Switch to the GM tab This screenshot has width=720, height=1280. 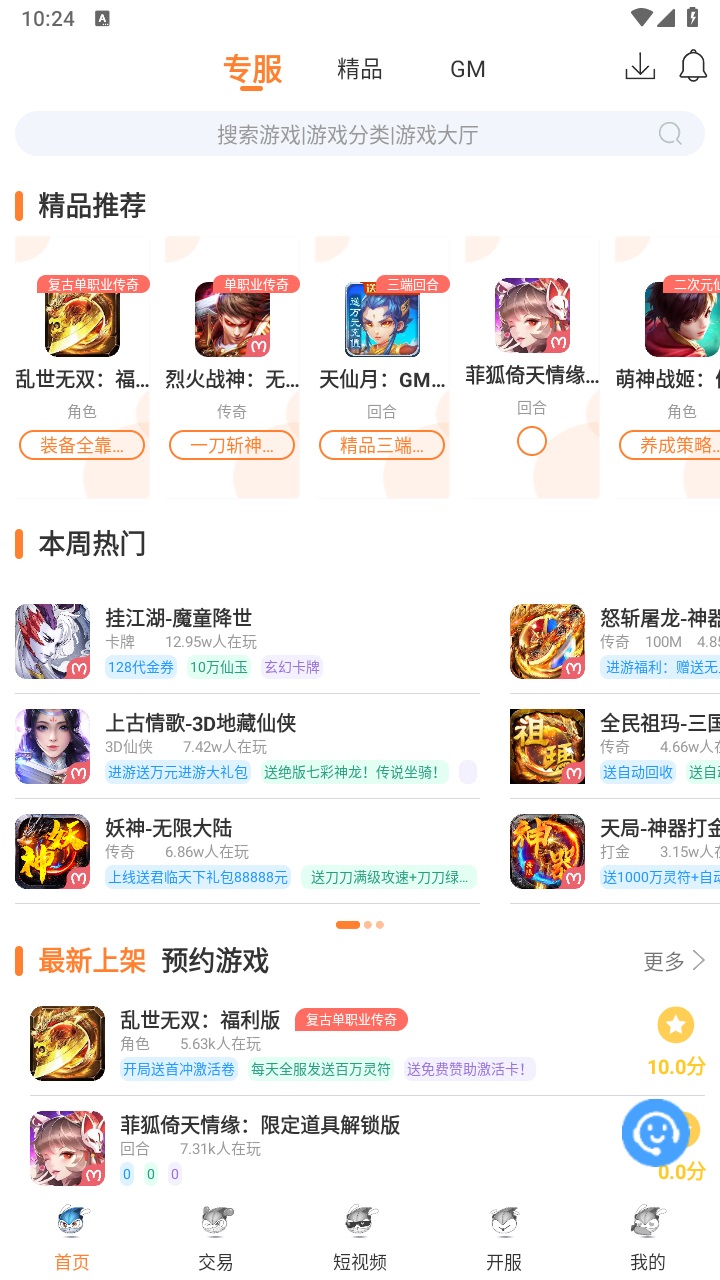tap(466, 69)
